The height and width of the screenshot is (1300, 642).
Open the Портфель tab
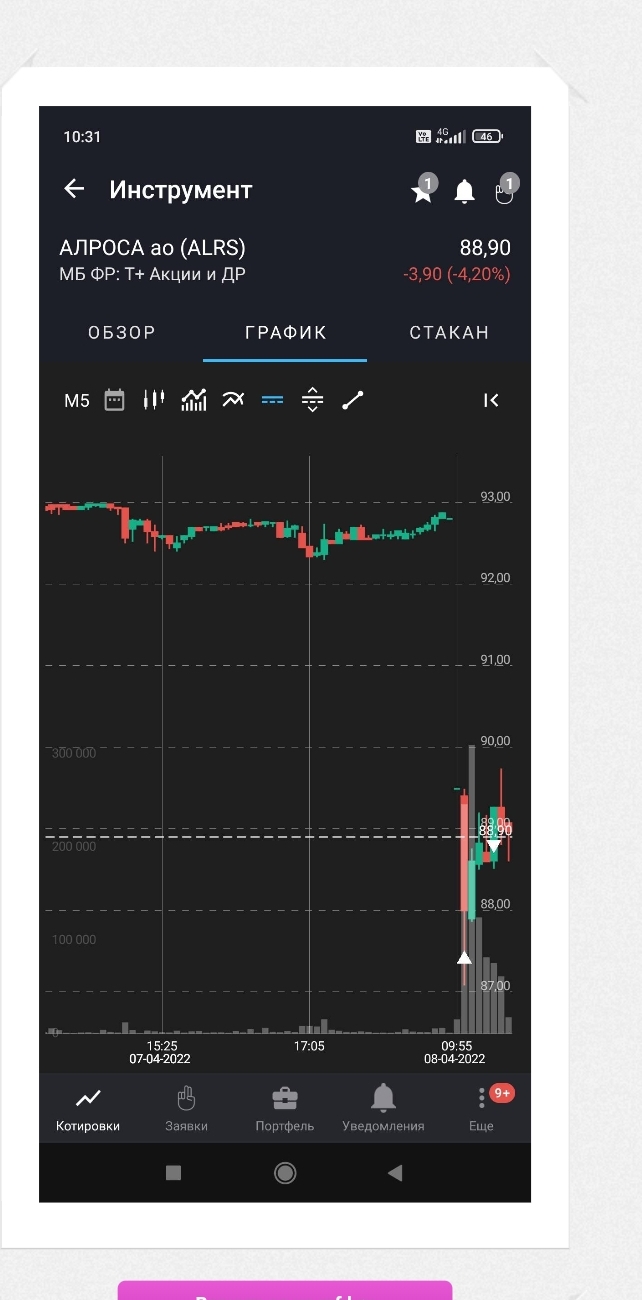click(284, 1109)
